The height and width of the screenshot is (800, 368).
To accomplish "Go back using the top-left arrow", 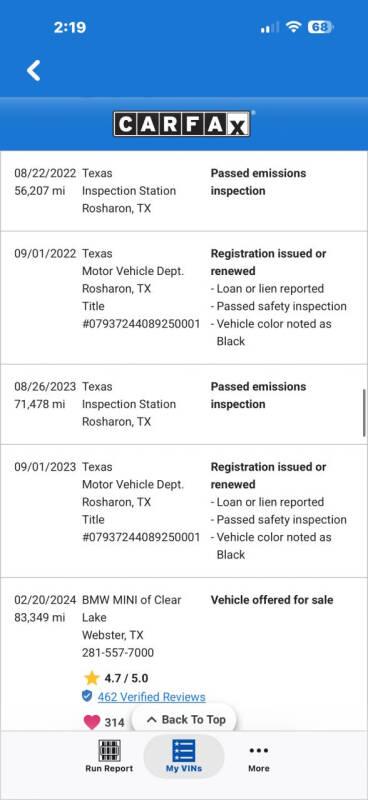I will 34,70.
